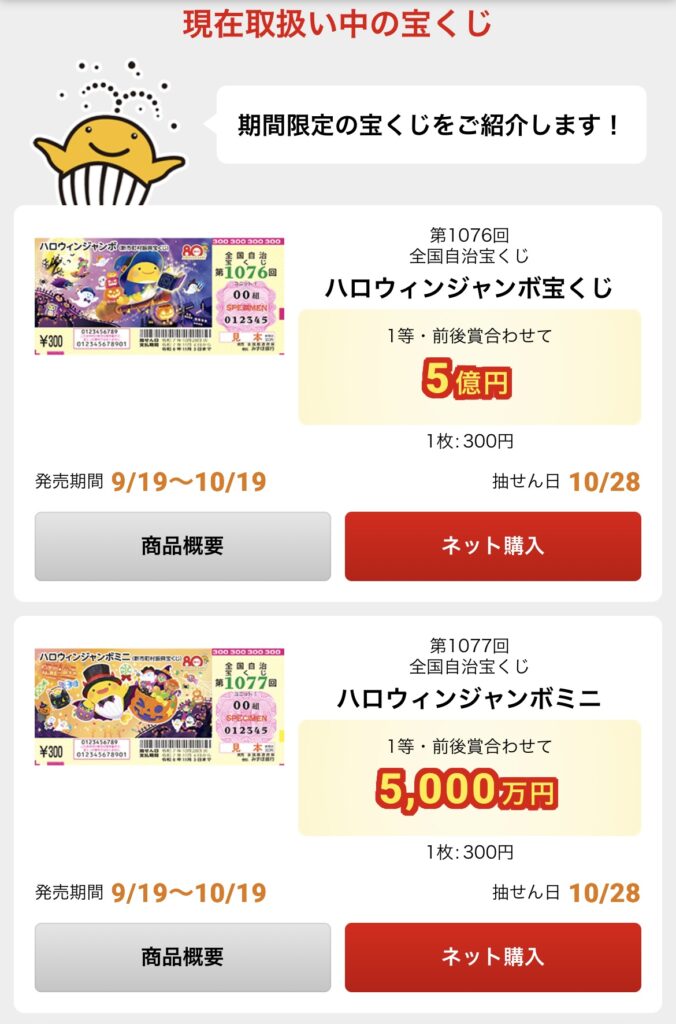Tap ネット購入 for ハロウィンジャンボミニ

(493, 957)
